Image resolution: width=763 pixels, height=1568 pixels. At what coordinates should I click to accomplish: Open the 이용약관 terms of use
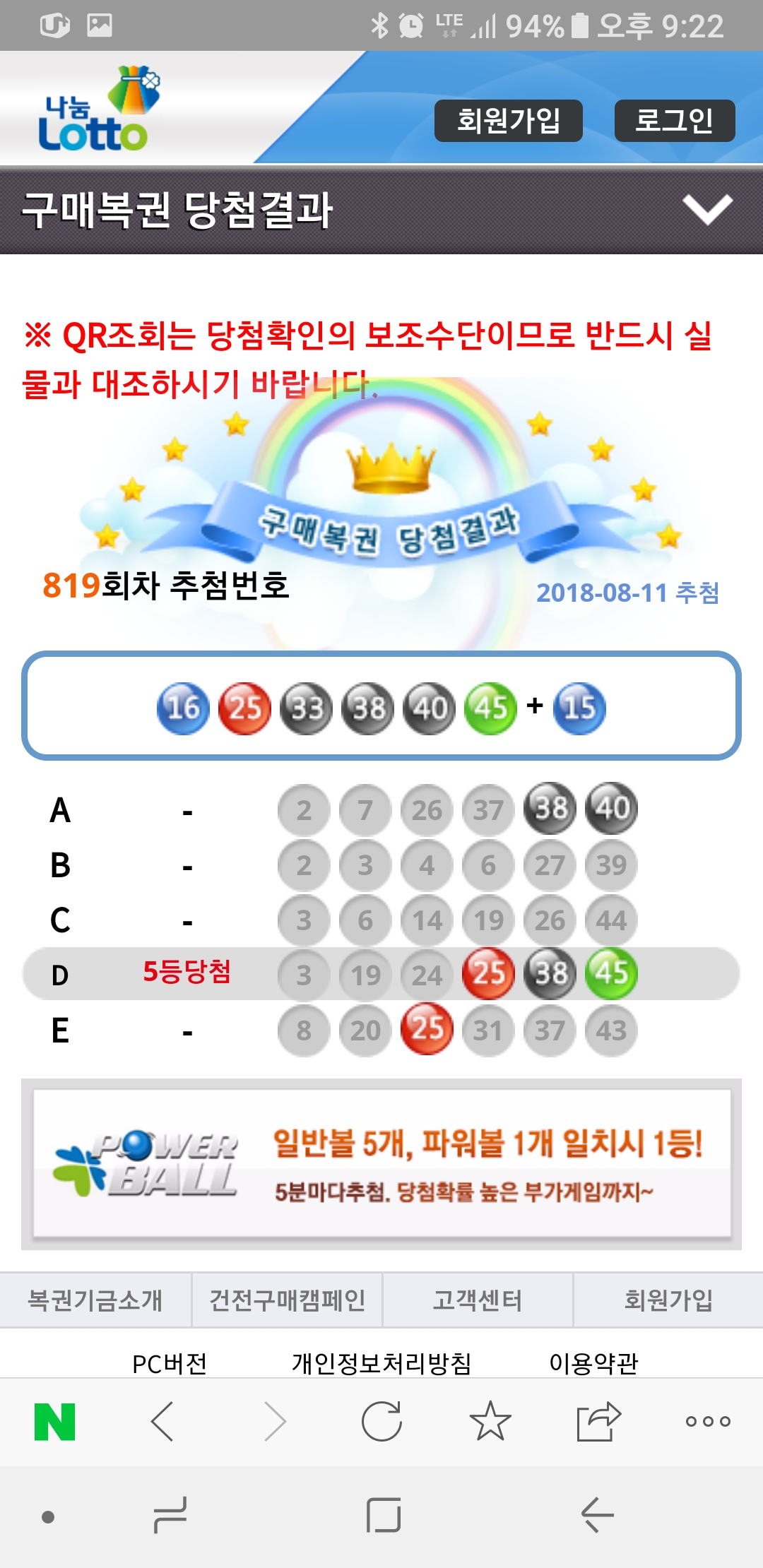click(x=593, y=1363)
